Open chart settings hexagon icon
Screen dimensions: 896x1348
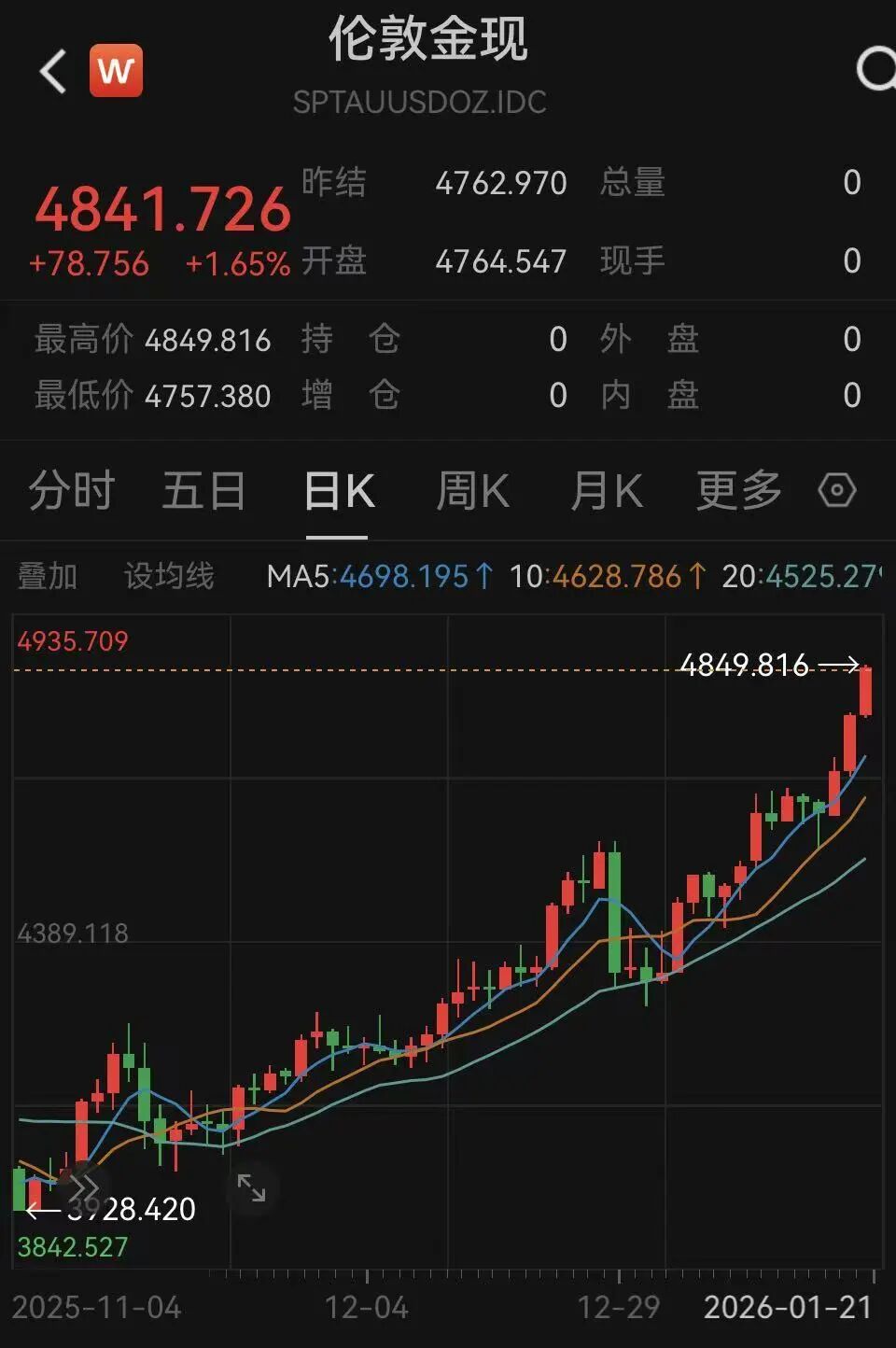(836, 490)
